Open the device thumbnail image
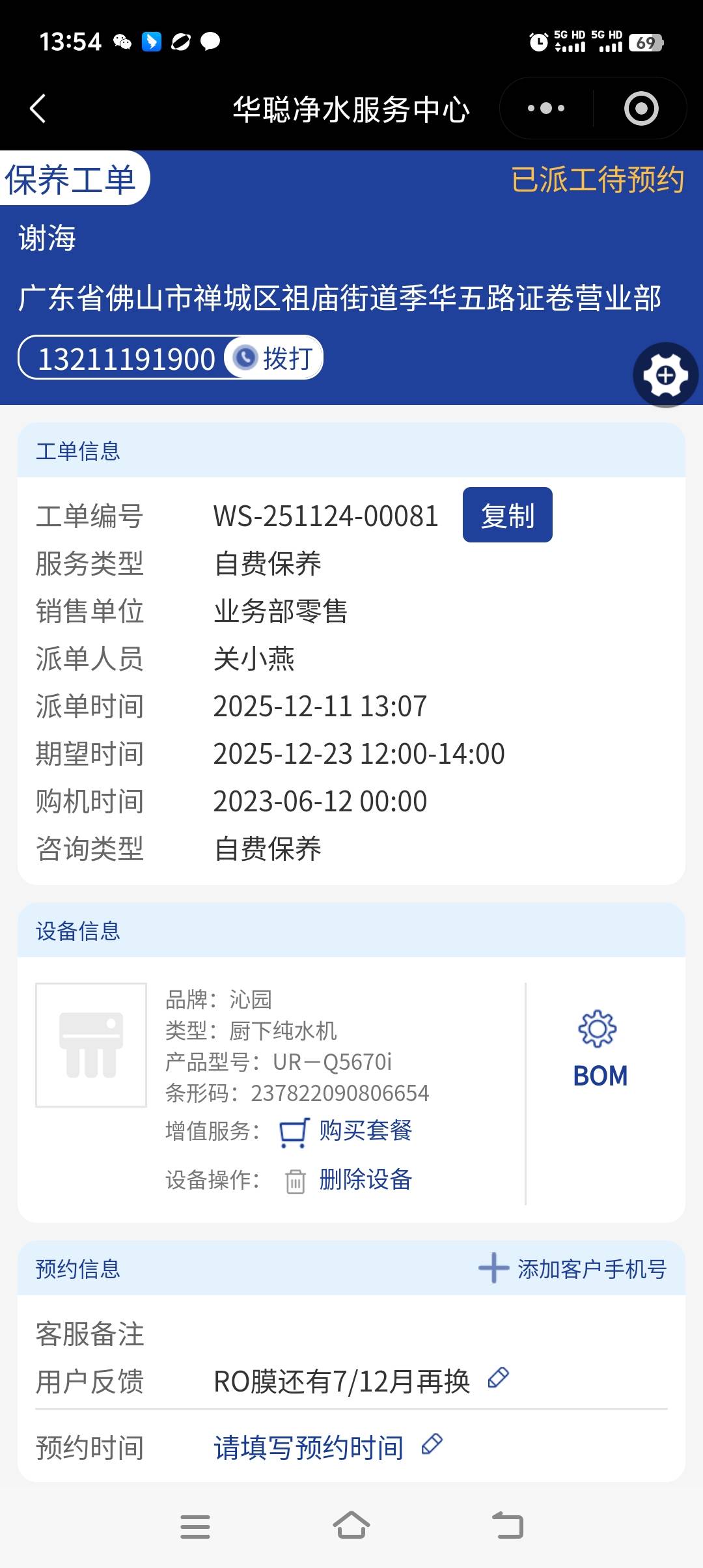This screenshot has width=703, height=1568. (91, 1044)
